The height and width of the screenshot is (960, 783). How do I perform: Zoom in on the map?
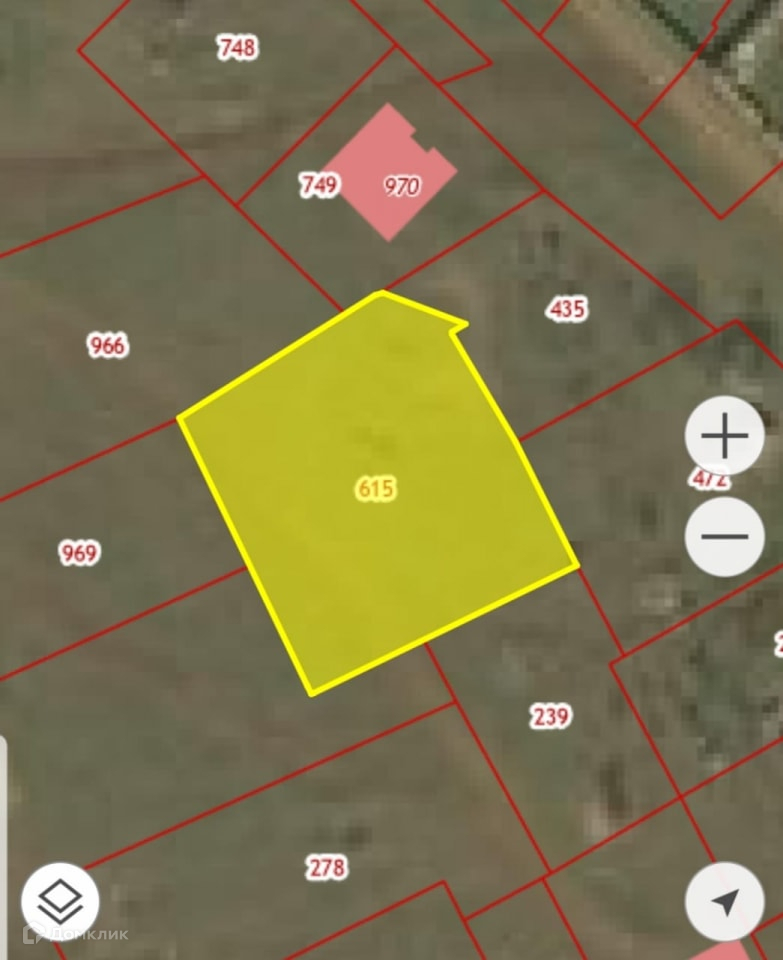point(724,436)
